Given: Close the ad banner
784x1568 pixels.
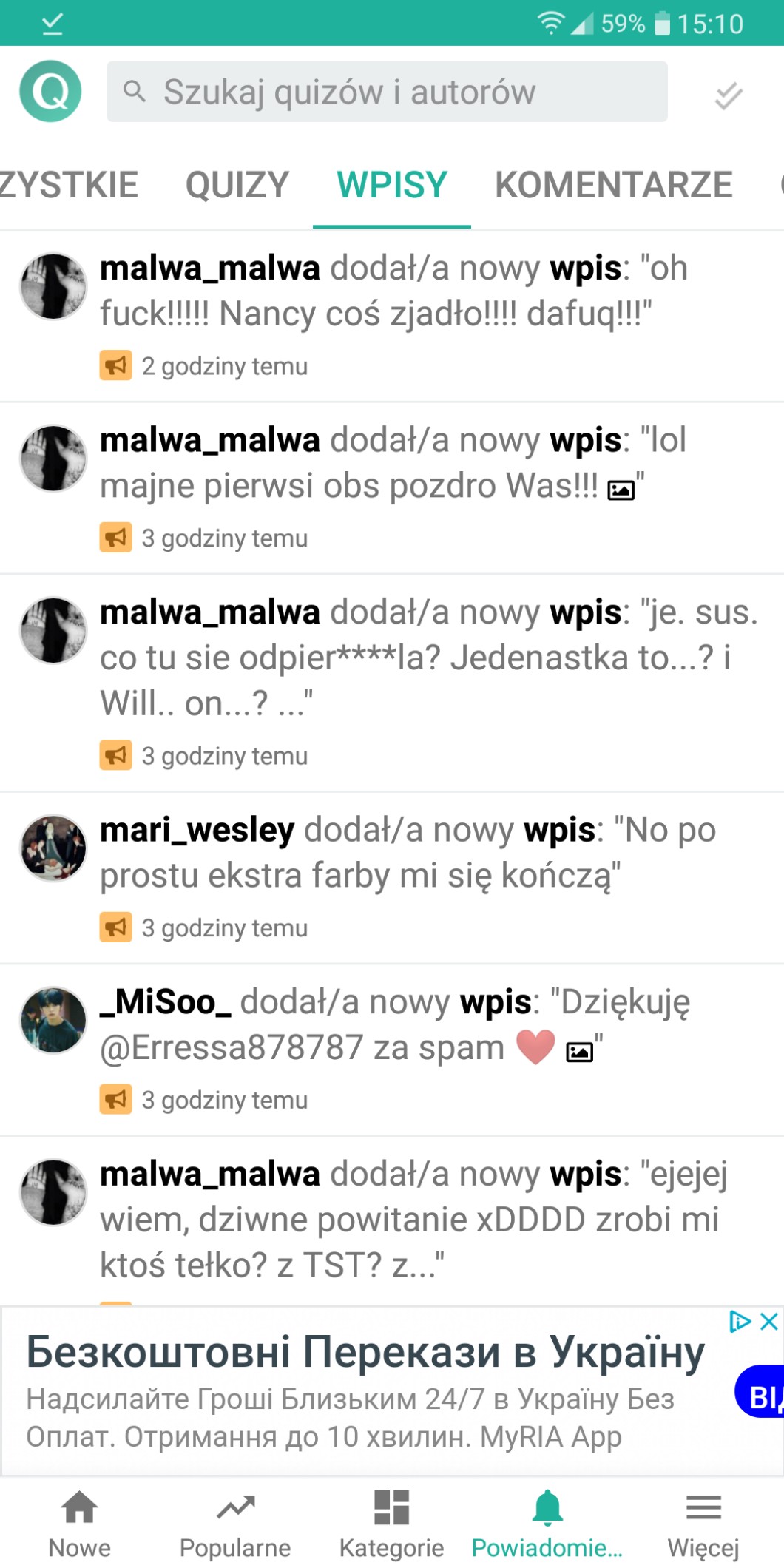Looking at the screenshot, I should 769,1321.
